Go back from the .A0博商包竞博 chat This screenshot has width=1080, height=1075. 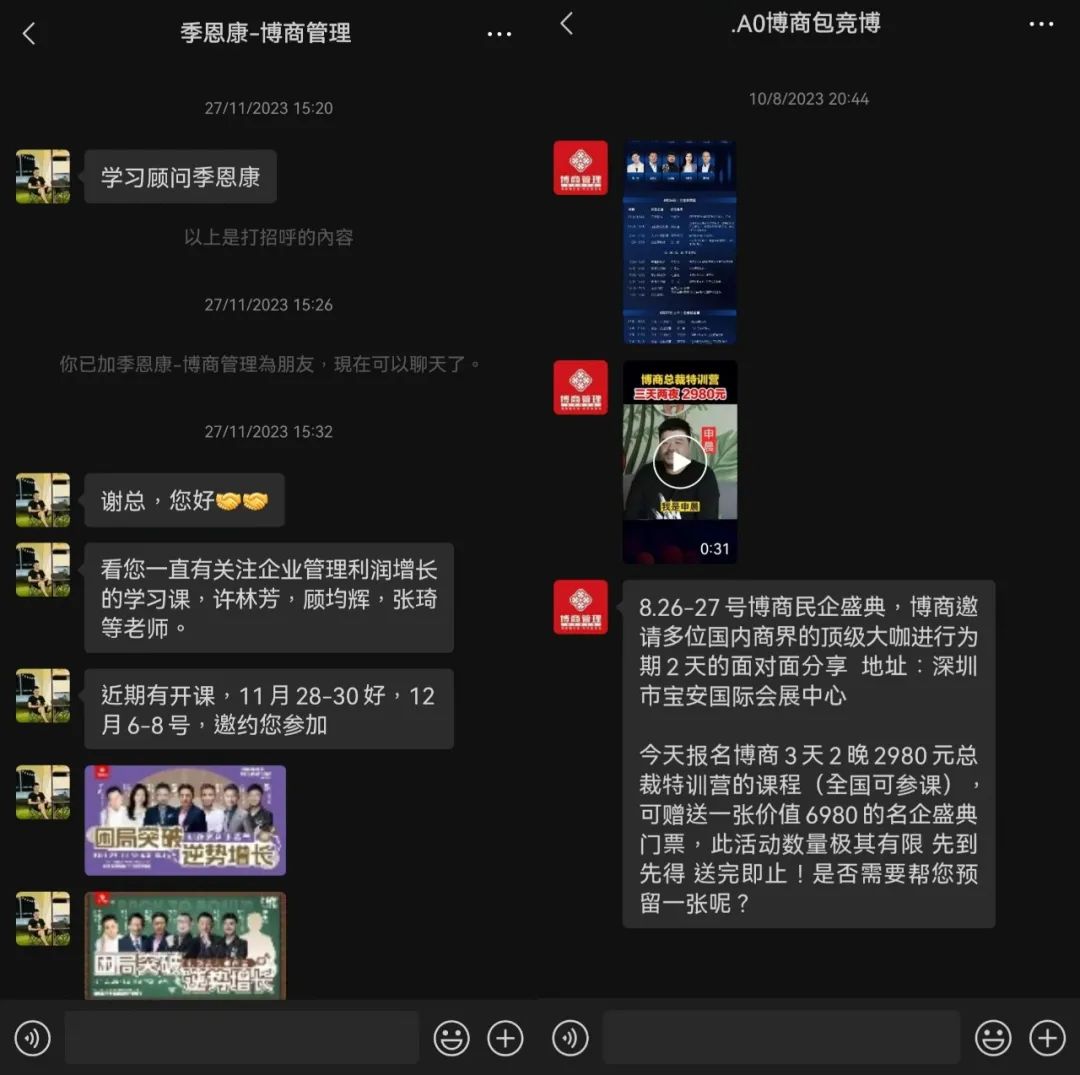[x=567, y=24]
